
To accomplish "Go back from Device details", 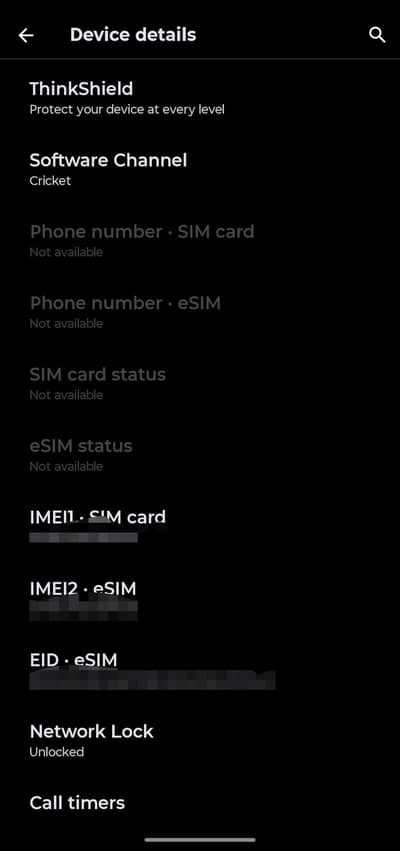I will coord(26,35).
